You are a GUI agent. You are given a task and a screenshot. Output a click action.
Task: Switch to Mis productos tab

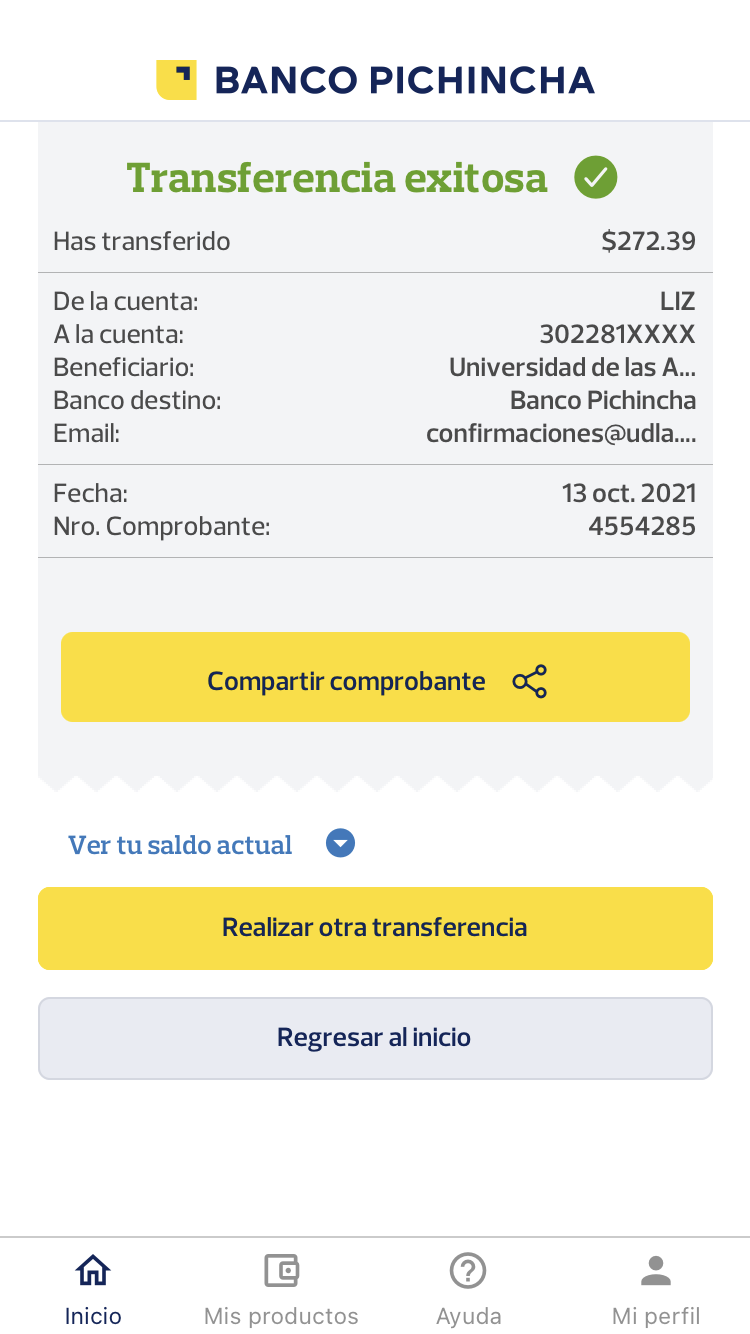(281, 1289)
